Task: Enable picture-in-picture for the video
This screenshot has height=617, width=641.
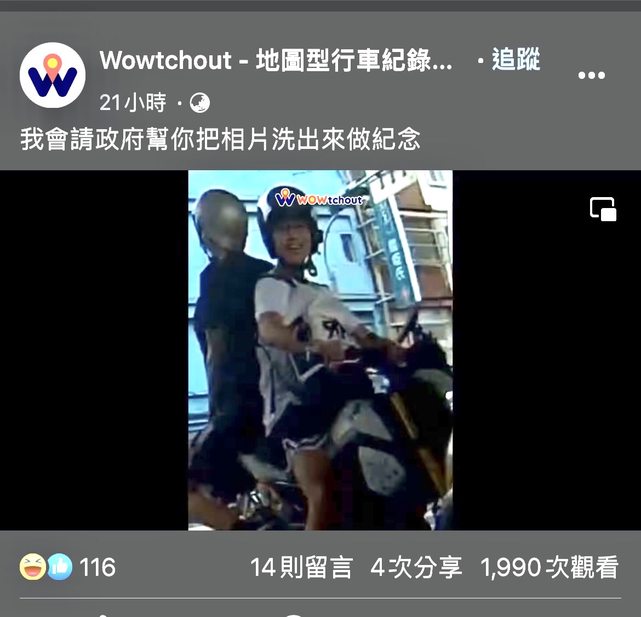Action: point(603,209)
